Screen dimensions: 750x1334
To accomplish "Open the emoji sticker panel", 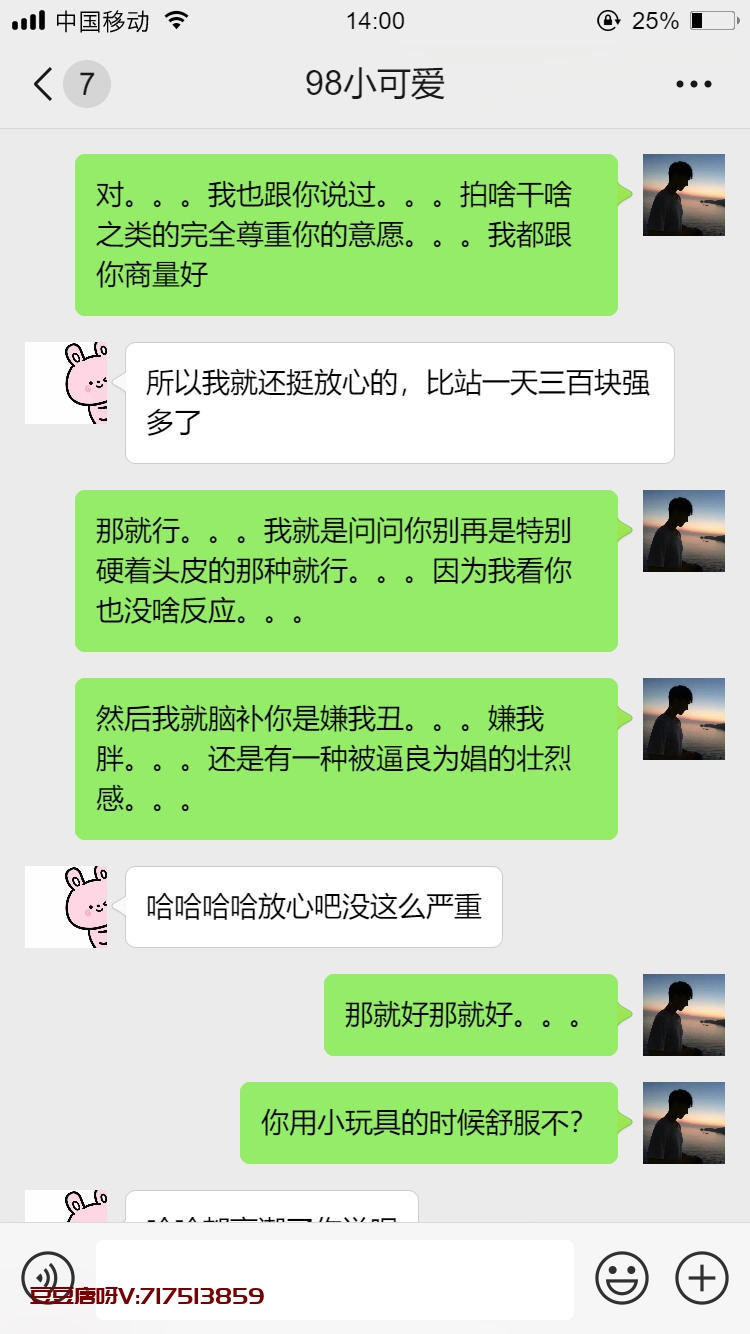I will click(621, 1277).
